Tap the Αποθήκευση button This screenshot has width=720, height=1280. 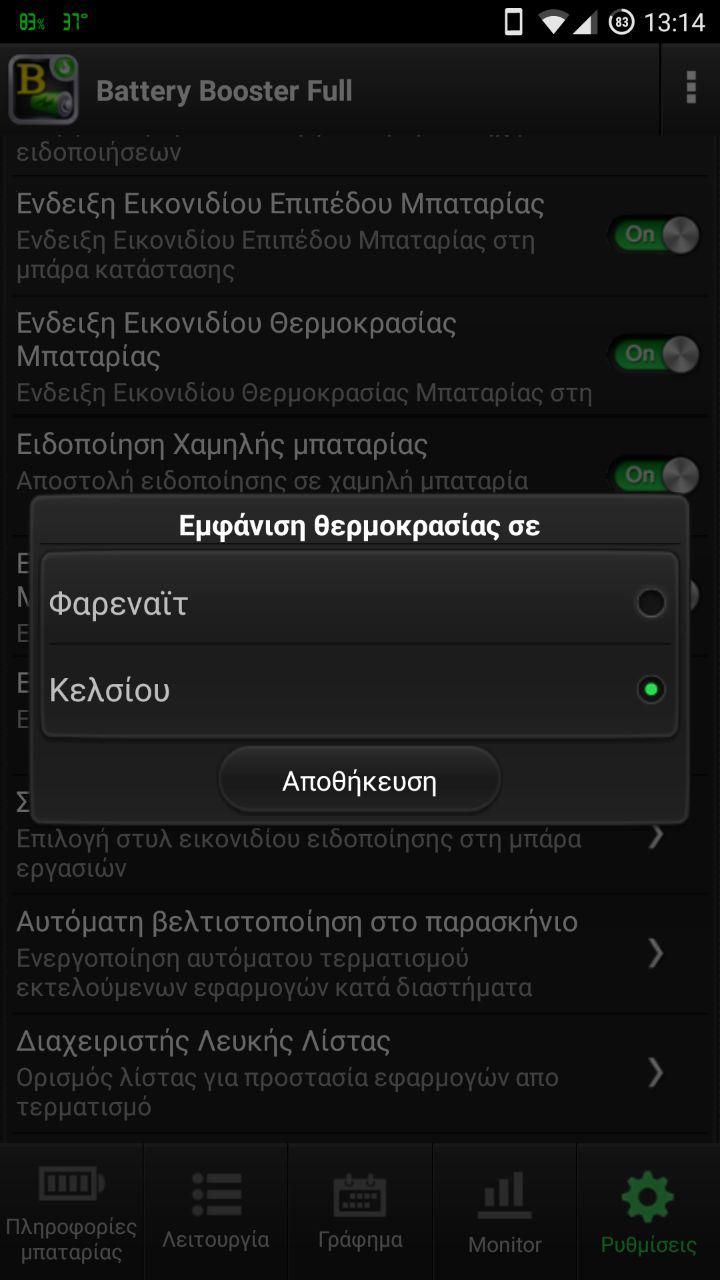pos(359,781)
